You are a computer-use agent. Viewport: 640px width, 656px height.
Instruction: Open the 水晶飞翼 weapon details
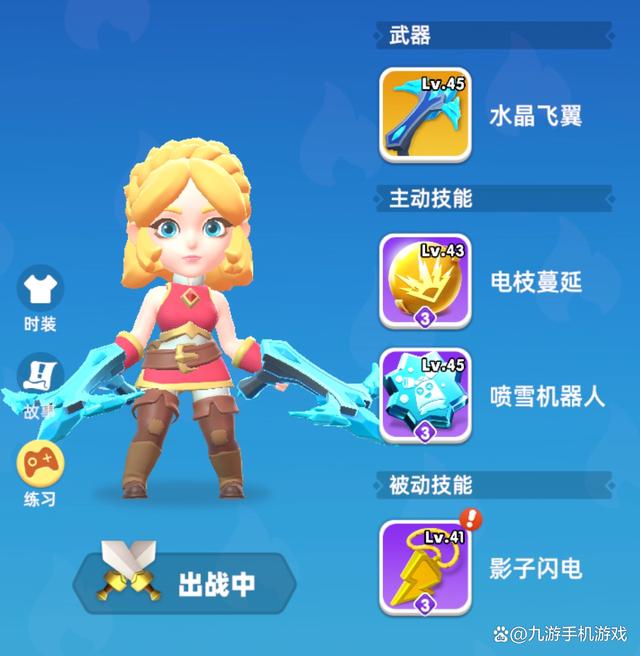pos(425,113)
